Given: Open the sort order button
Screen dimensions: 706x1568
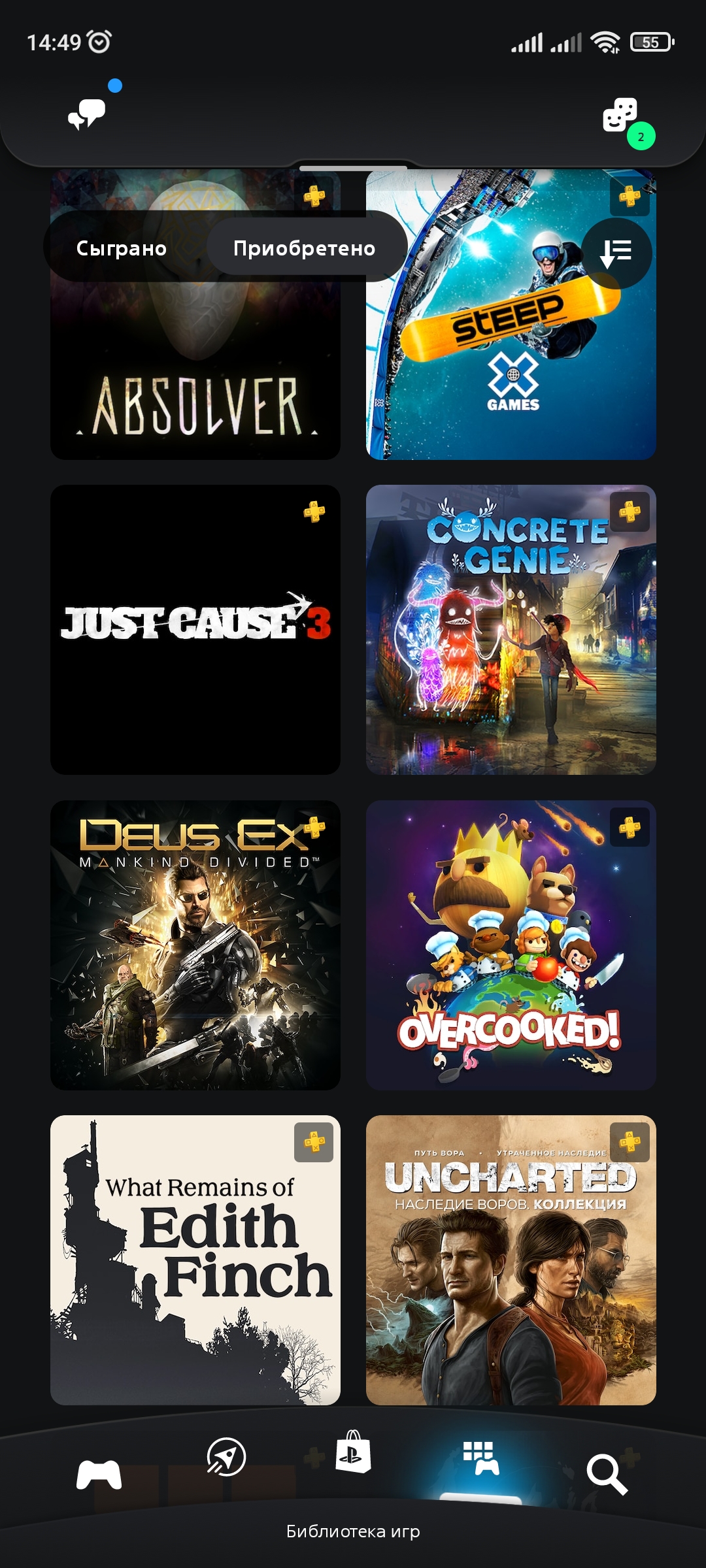Looking at the screenshot, I should pyautogui.click(x=616, y=253).
